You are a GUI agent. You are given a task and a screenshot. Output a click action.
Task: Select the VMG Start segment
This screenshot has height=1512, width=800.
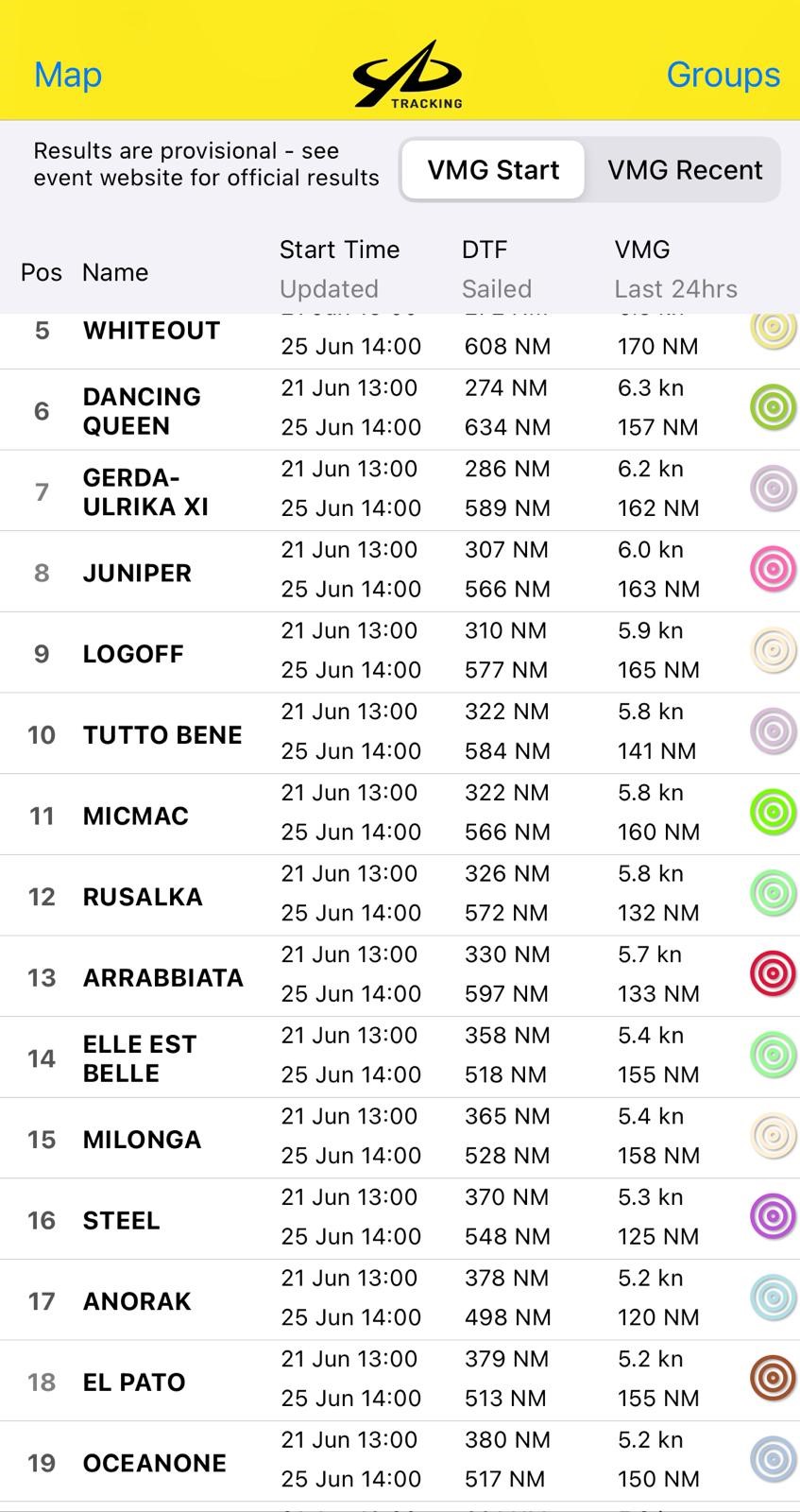point(493,170)
